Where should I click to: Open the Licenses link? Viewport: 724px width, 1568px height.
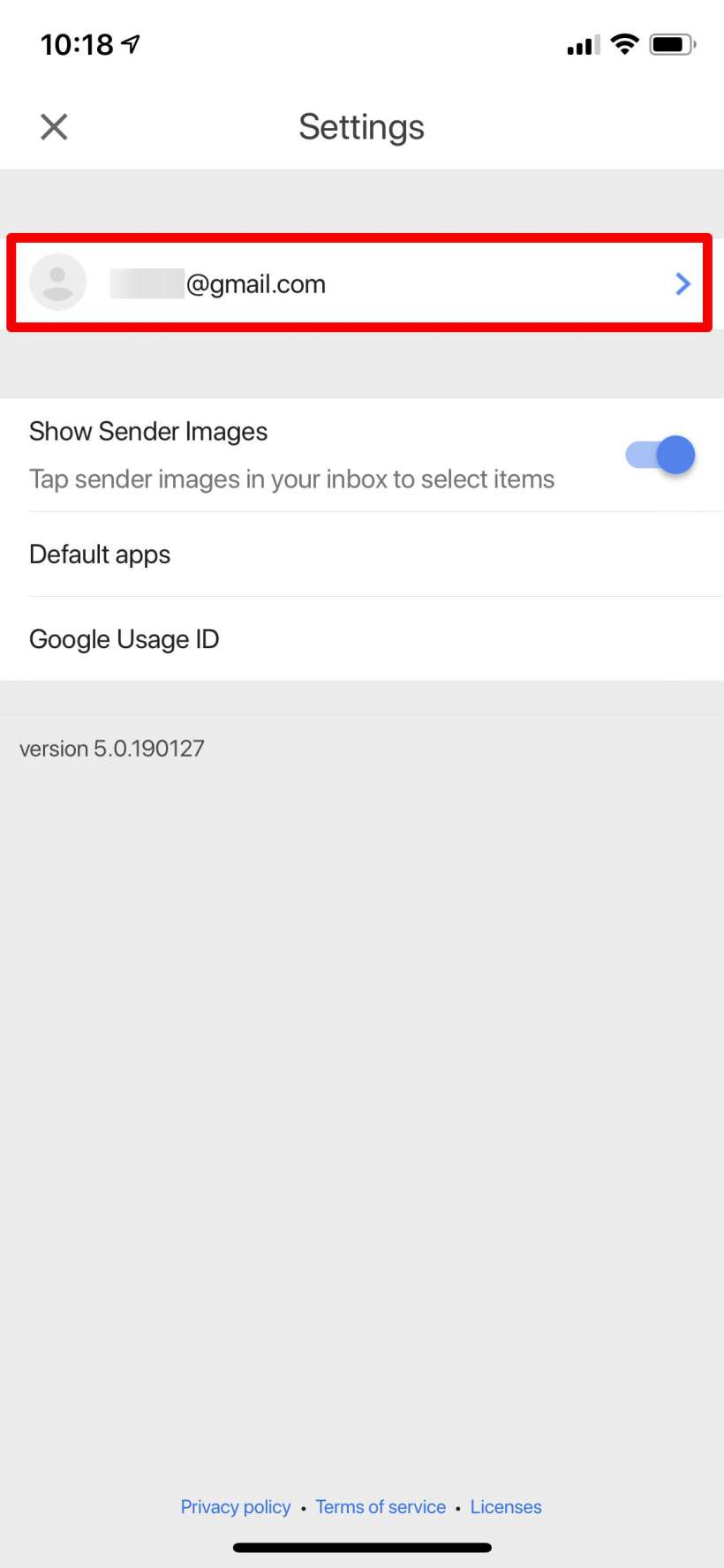click(506, 1507)
